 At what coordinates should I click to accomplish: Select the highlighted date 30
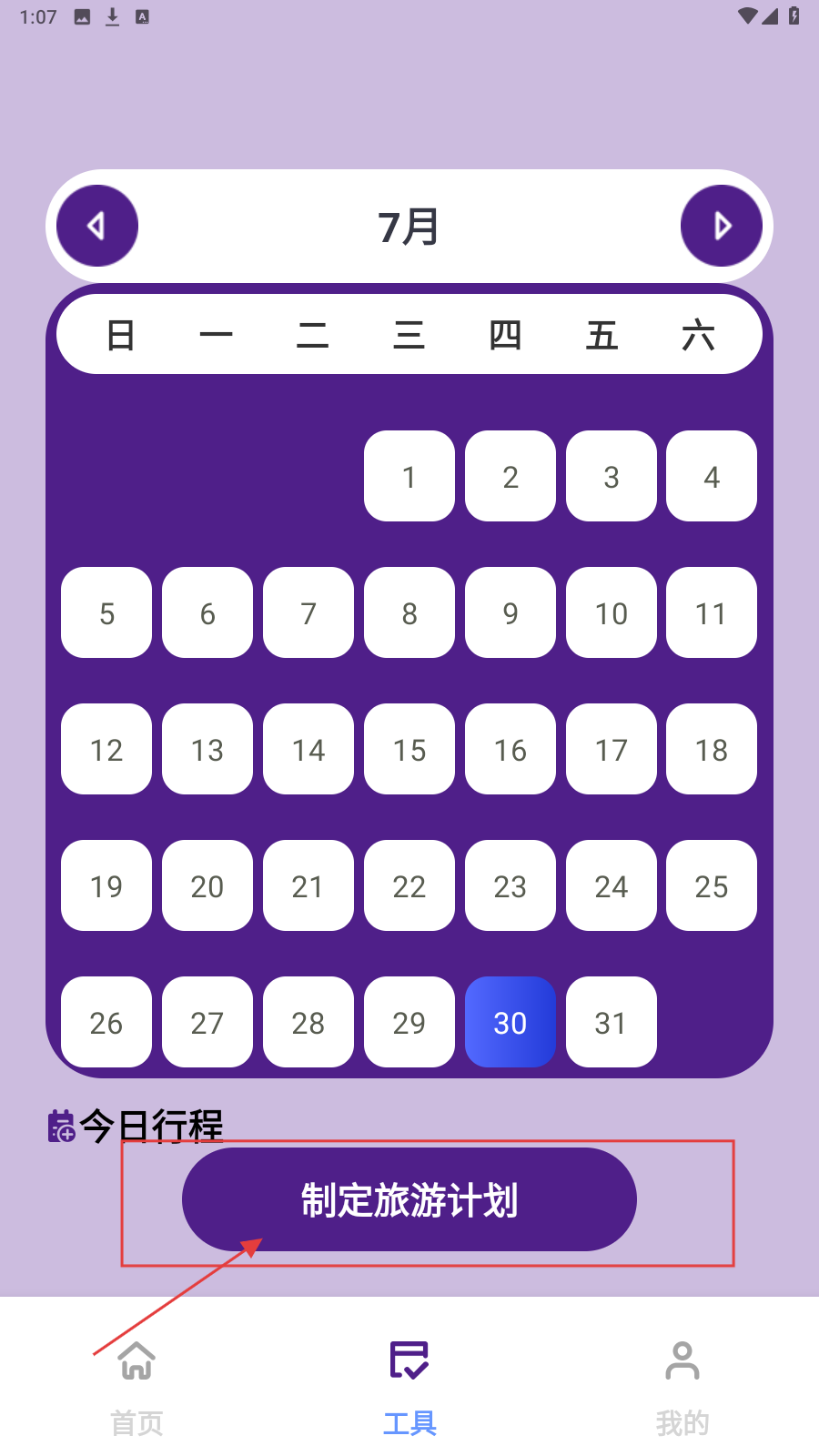tap(511, 1022)
